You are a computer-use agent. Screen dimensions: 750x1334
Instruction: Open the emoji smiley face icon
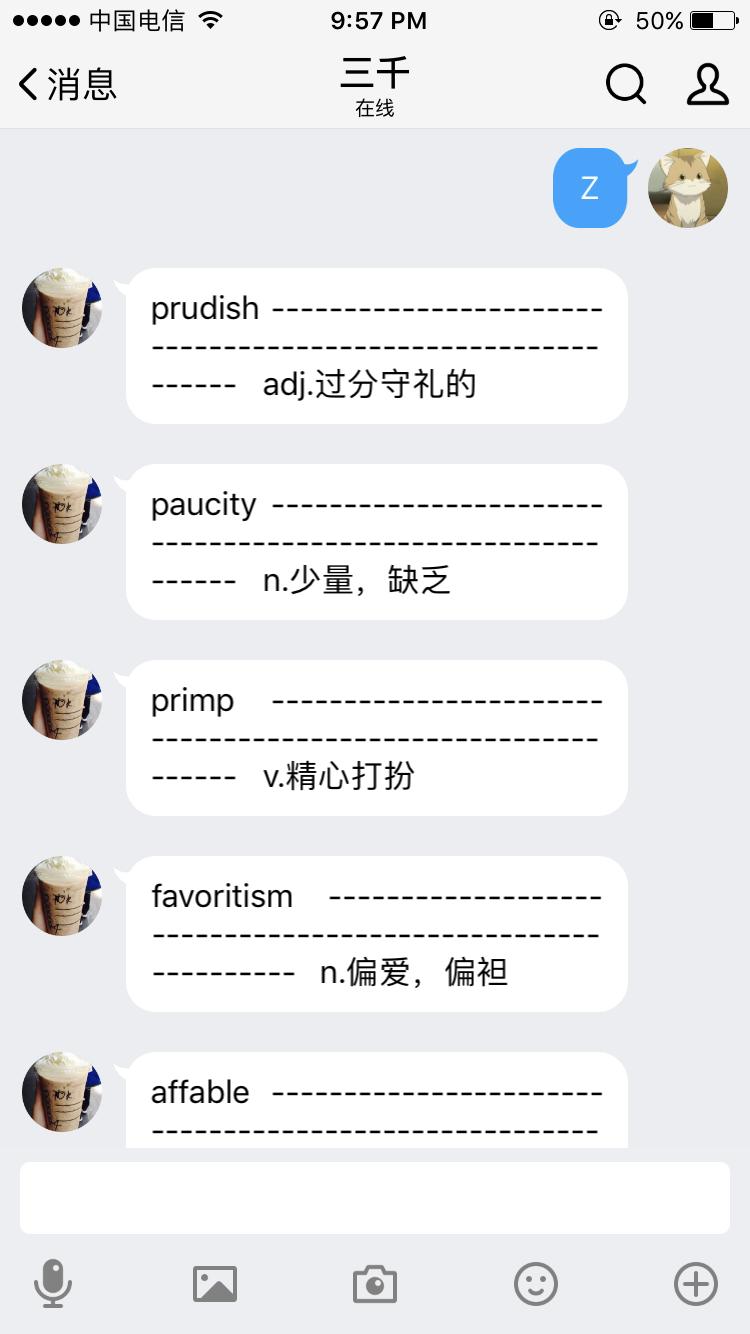coord(536,1283)
